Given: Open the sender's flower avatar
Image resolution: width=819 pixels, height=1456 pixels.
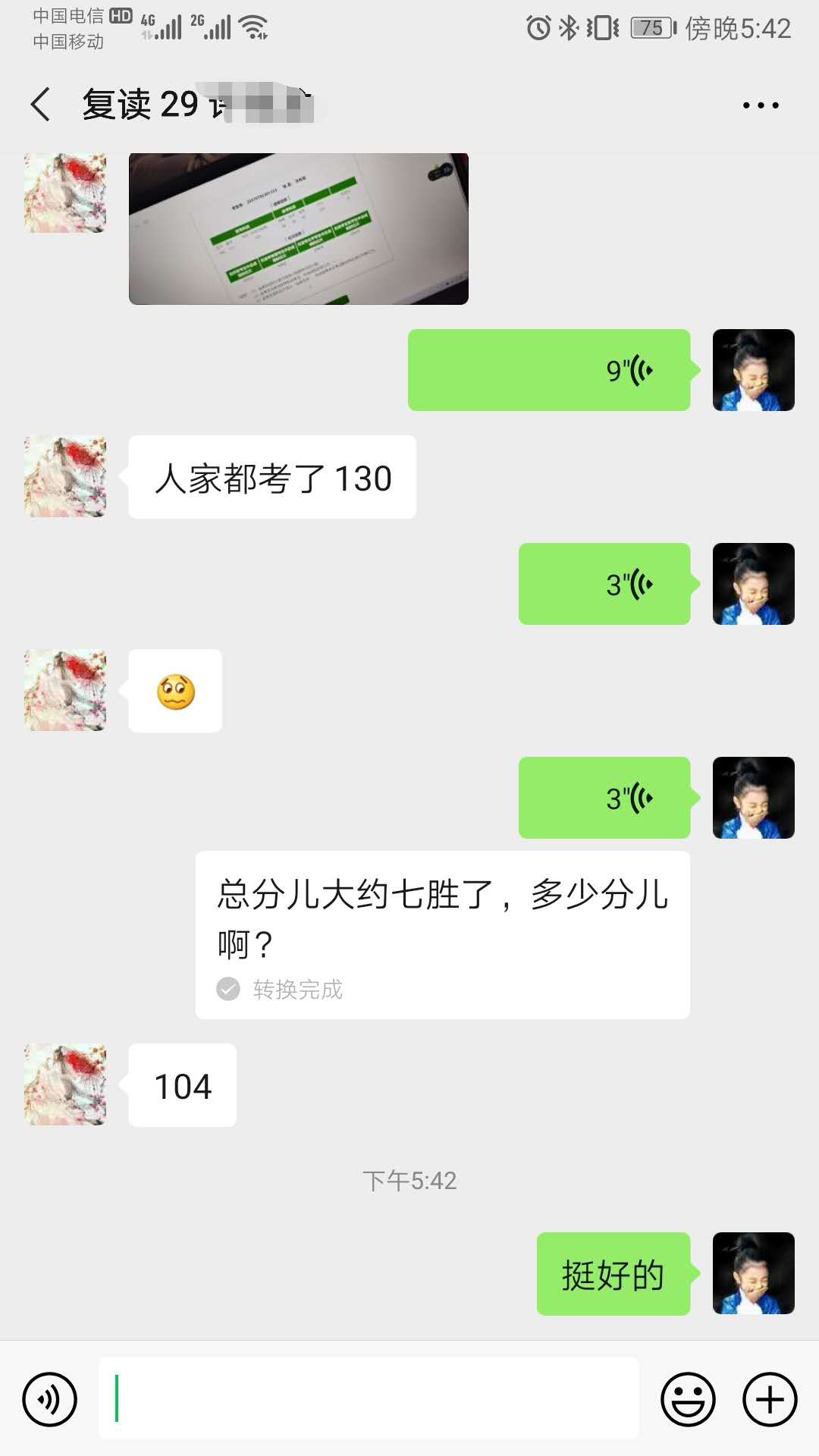Looking at the screenshot, I should coord(64,476).
